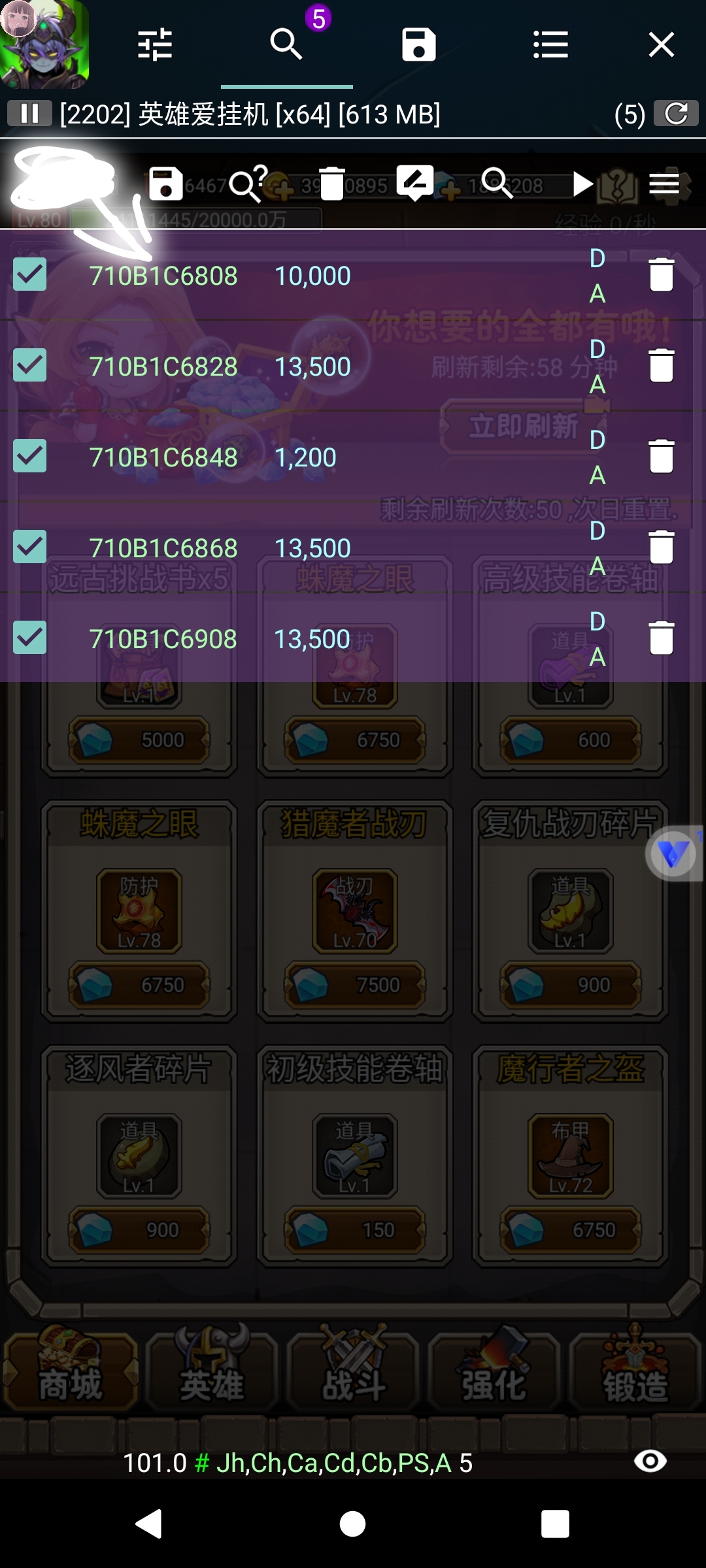Refresh the search results
The width and height of the screenshot is (706, 1568).
676,114
